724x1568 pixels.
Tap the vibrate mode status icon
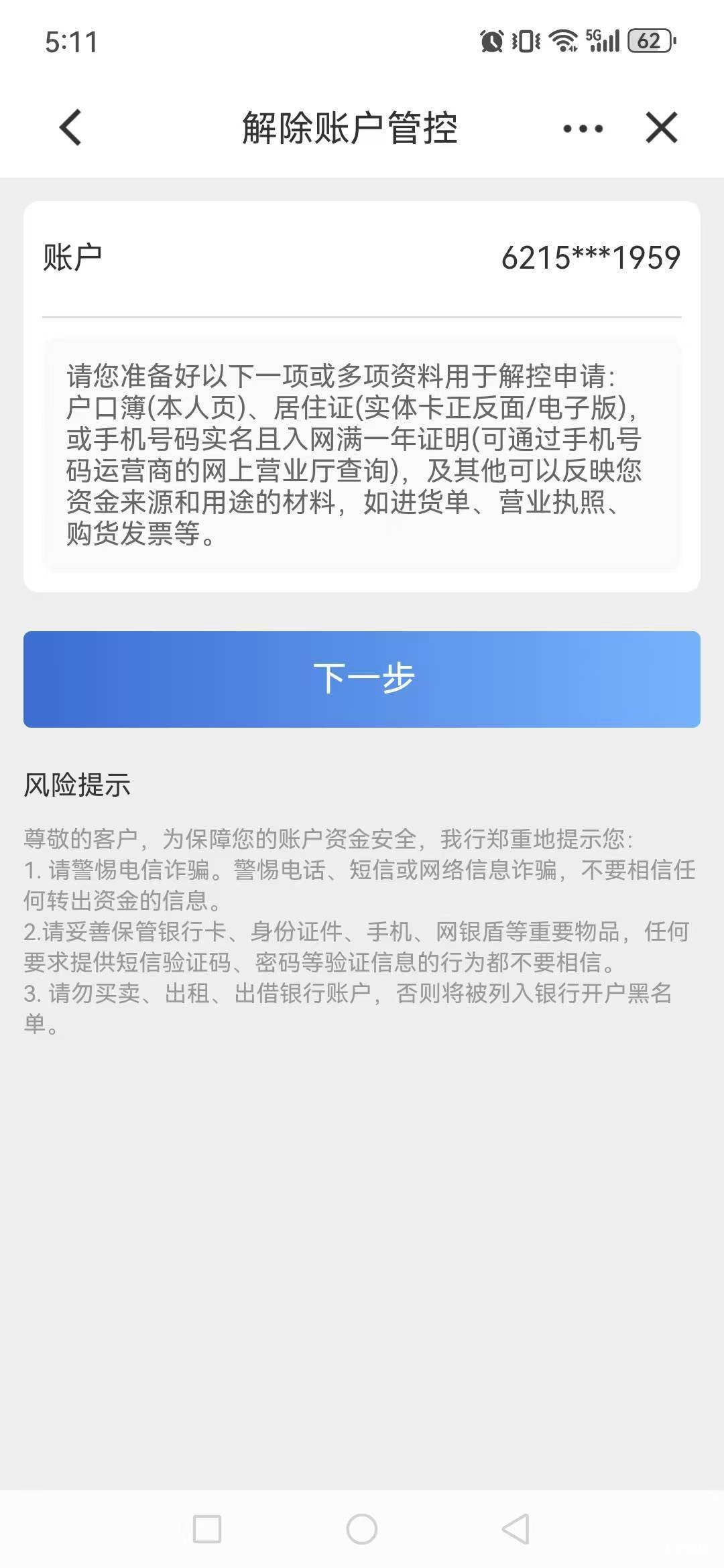[526, 42]
